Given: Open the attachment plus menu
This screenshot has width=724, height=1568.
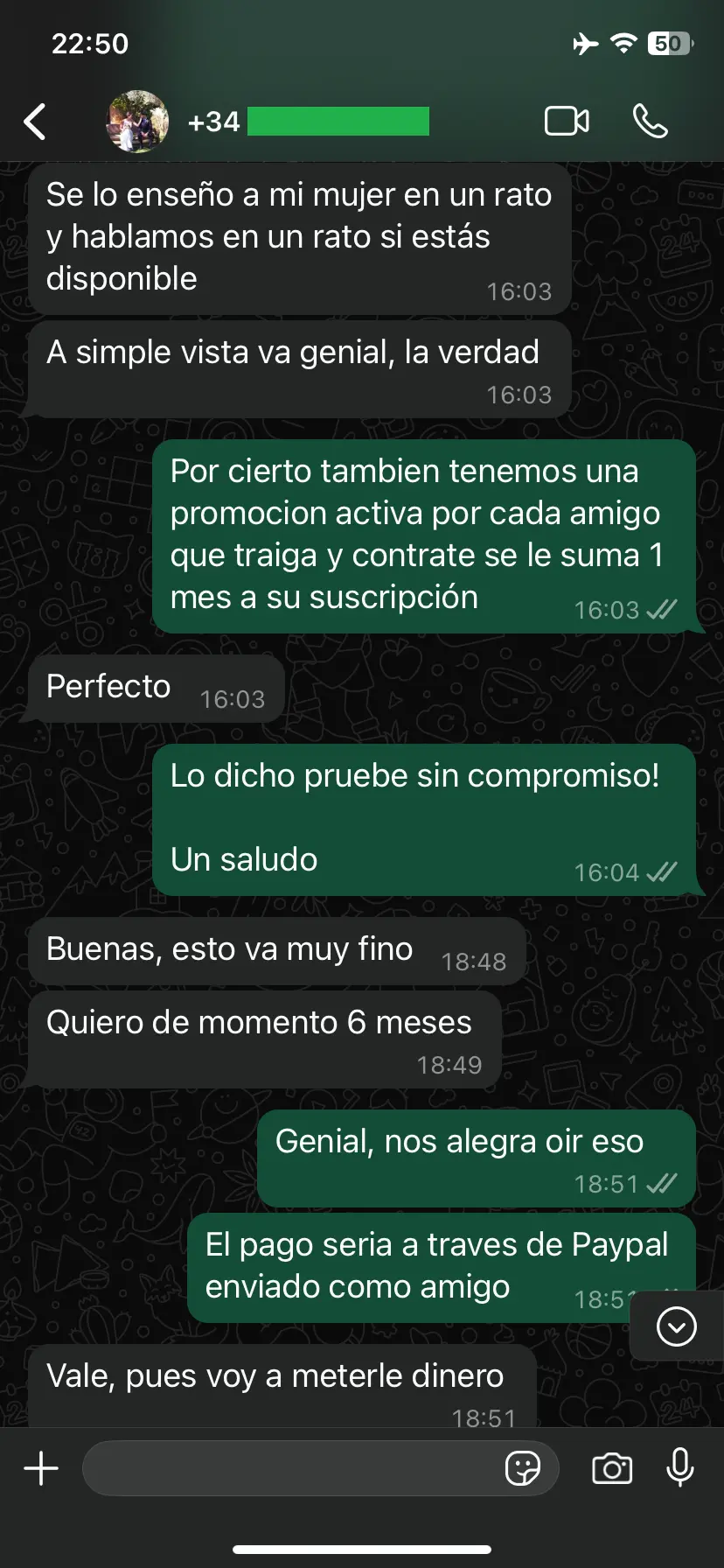Looking at the screenshot, I should tap(41, 1467).
